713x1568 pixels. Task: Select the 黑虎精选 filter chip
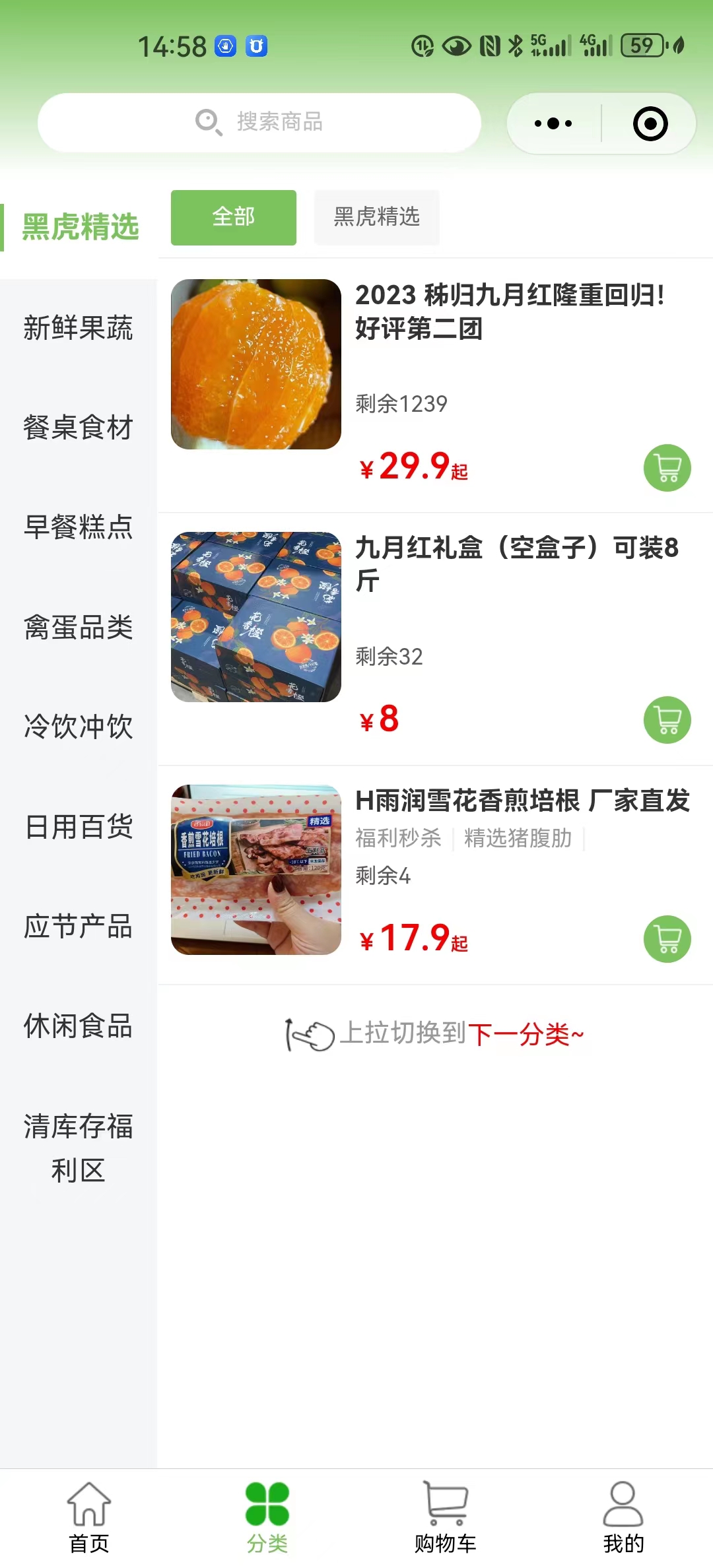click(376, 217)
